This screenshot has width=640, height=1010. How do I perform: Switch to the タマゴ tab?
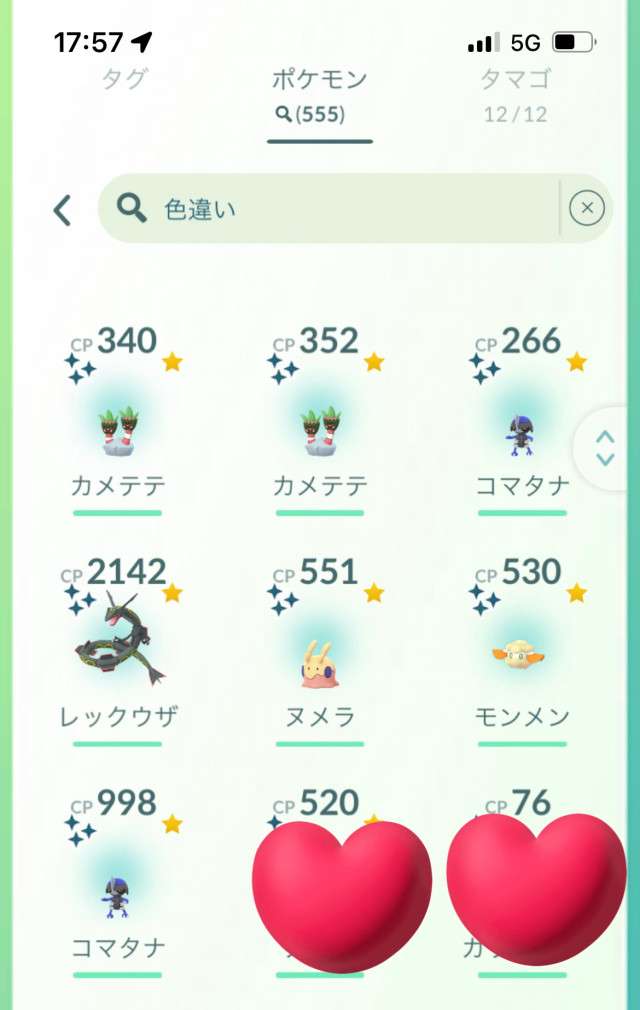[515, 95]
